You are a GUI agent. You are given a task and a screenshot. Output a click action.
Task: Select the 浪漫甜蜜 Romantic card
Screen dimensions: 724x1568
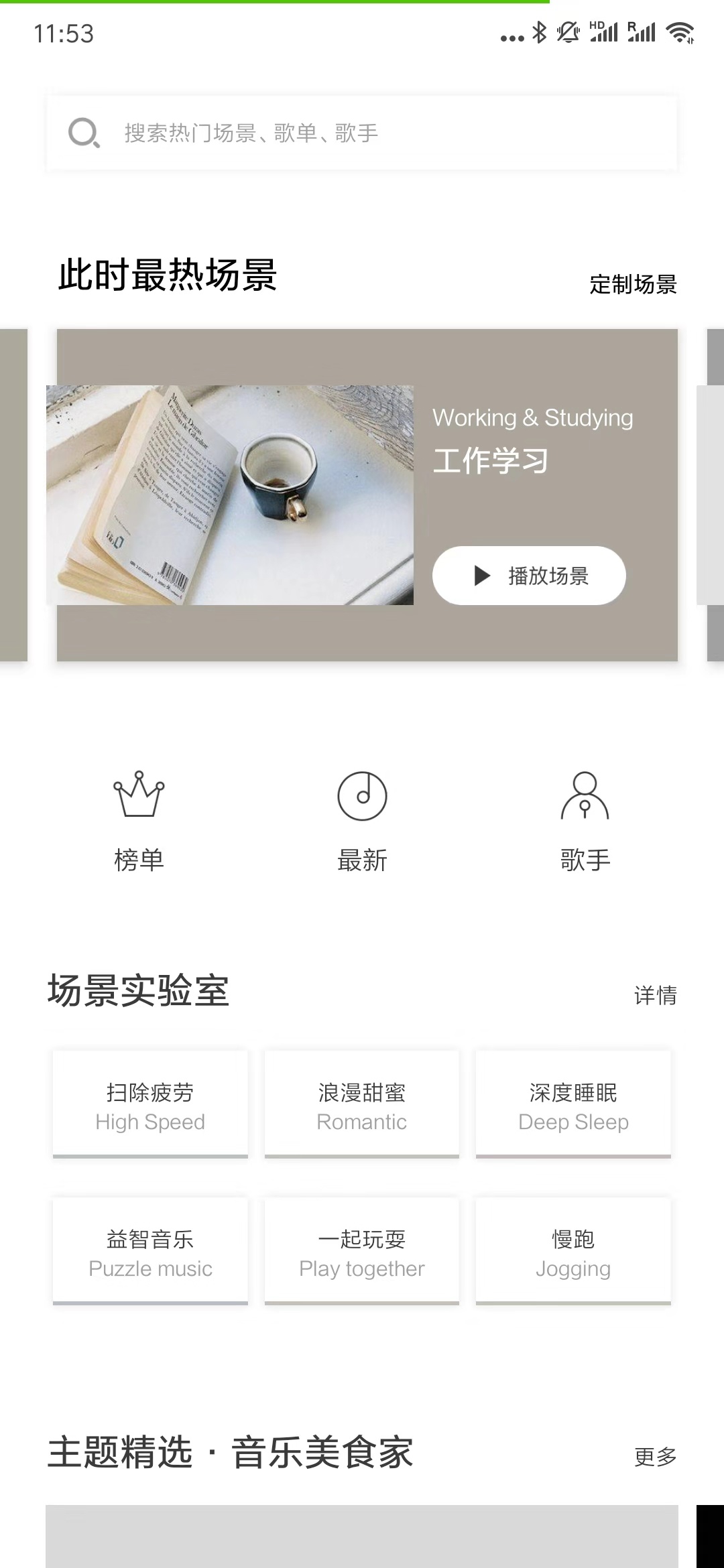[362, 1104]
